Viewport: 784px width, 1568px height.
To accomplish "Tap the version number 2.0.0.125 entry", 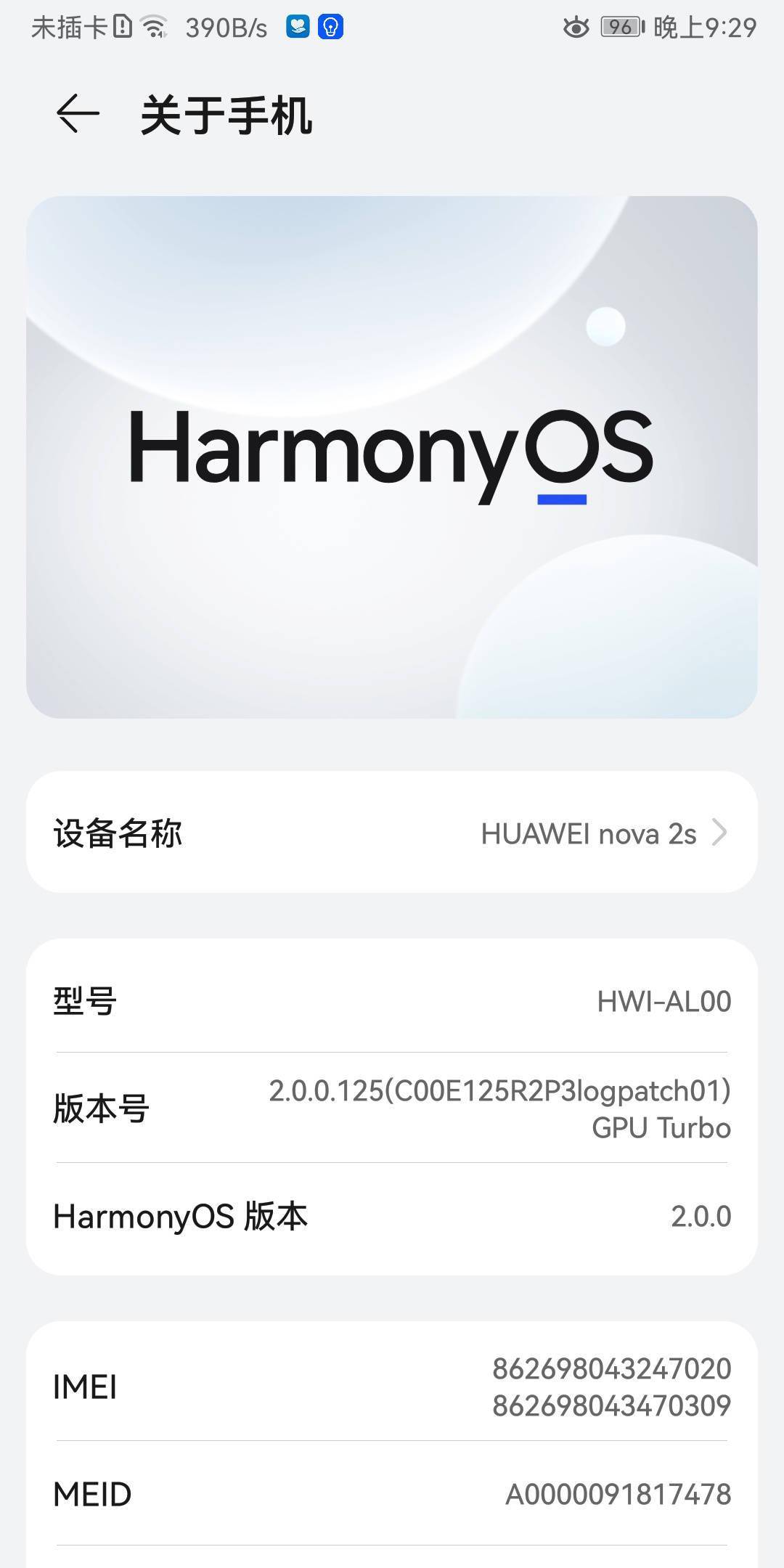I will [392, 1108].
